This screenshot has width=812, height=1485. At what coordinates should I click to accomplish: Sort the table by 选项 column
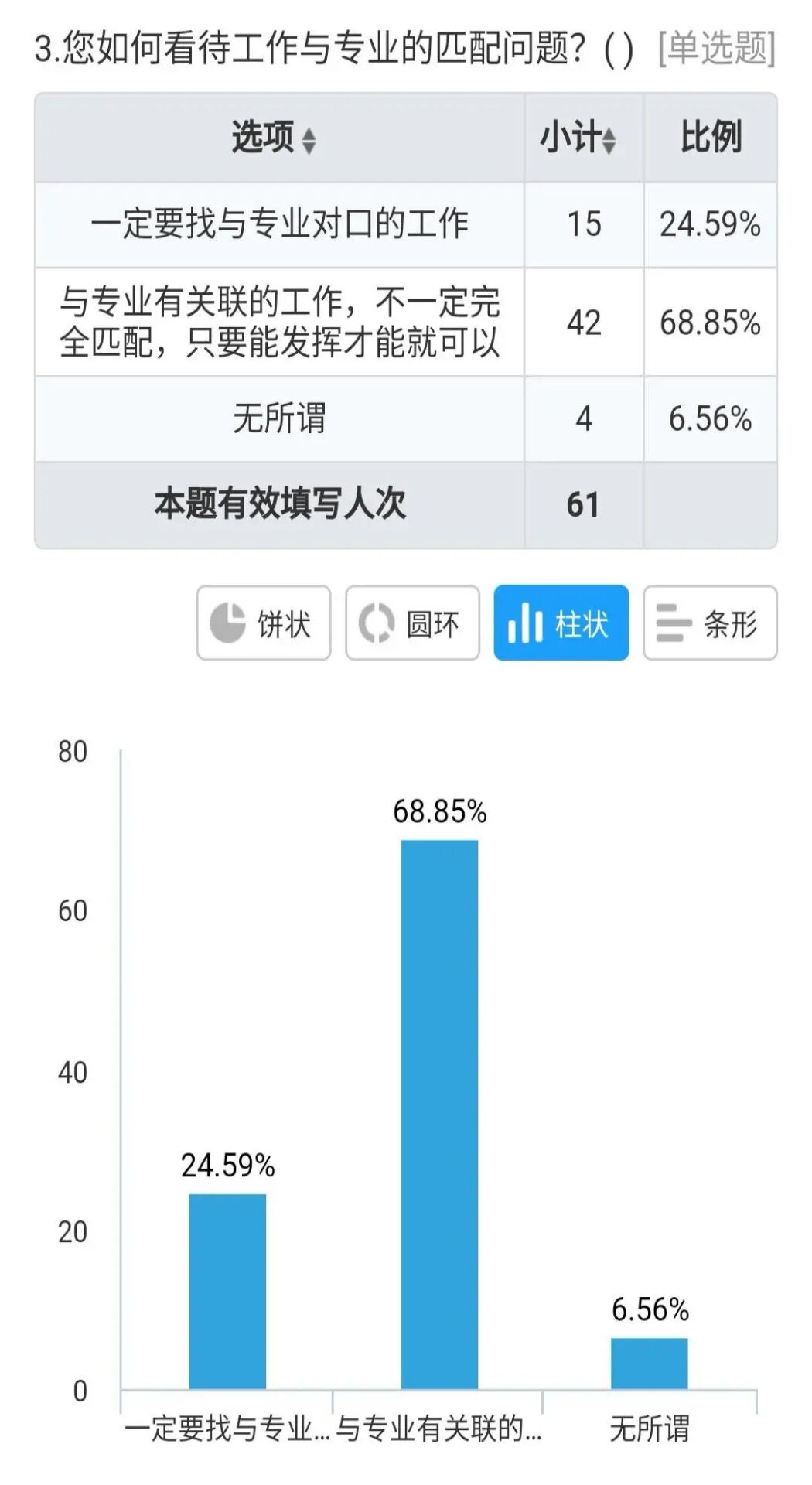click(309, 140)
